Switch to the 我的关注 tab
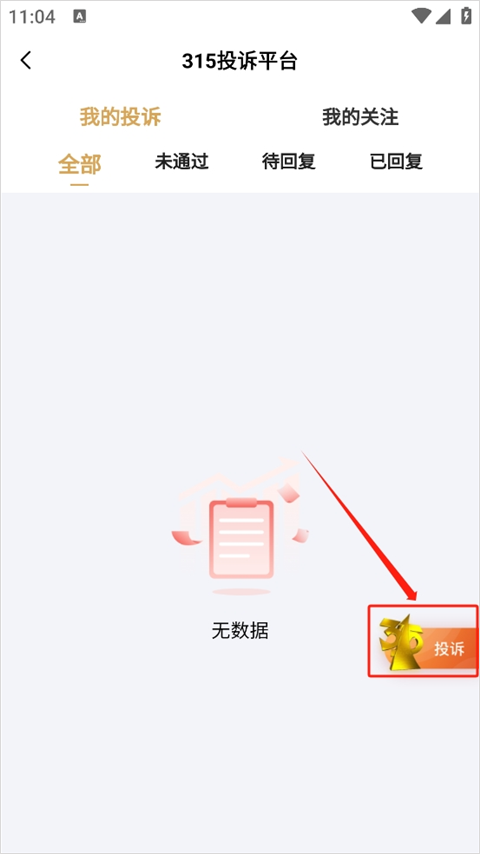Screen dimensions: 480x854 (x=360, y=117)
